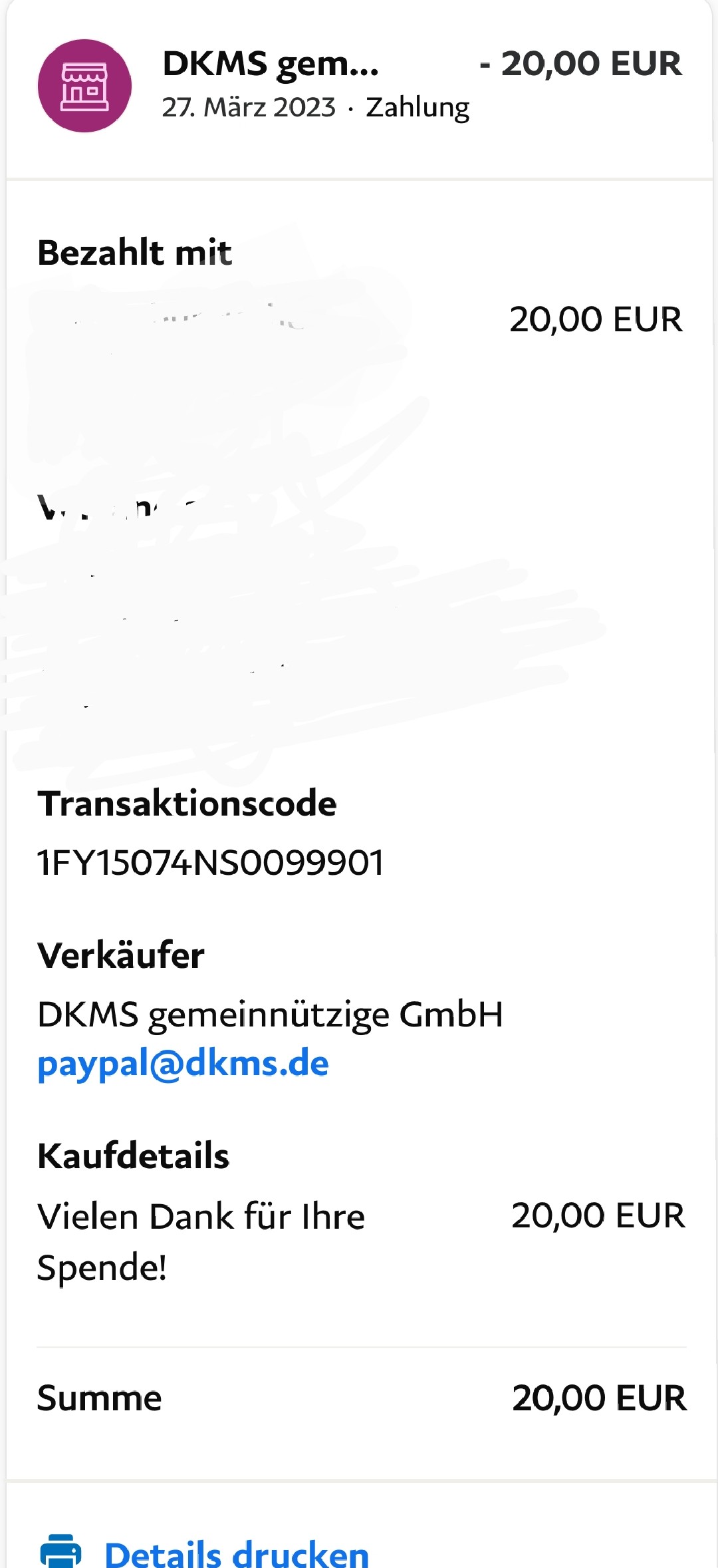
Task: Tap Details drucken to print
Action: [x=236, y=1553]
